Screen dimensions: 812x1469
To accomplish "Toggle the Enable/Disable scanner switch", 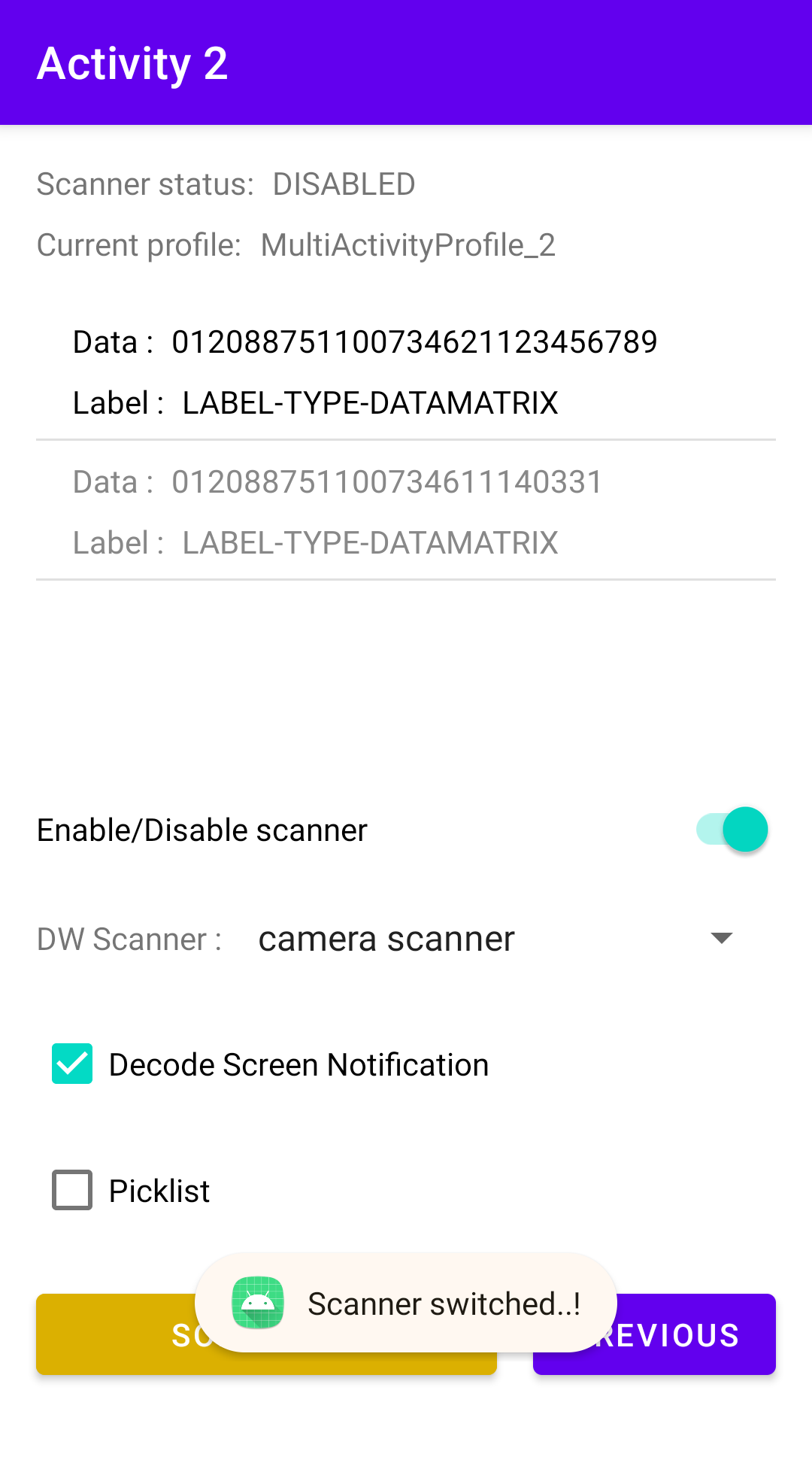I will click(732, 830).
